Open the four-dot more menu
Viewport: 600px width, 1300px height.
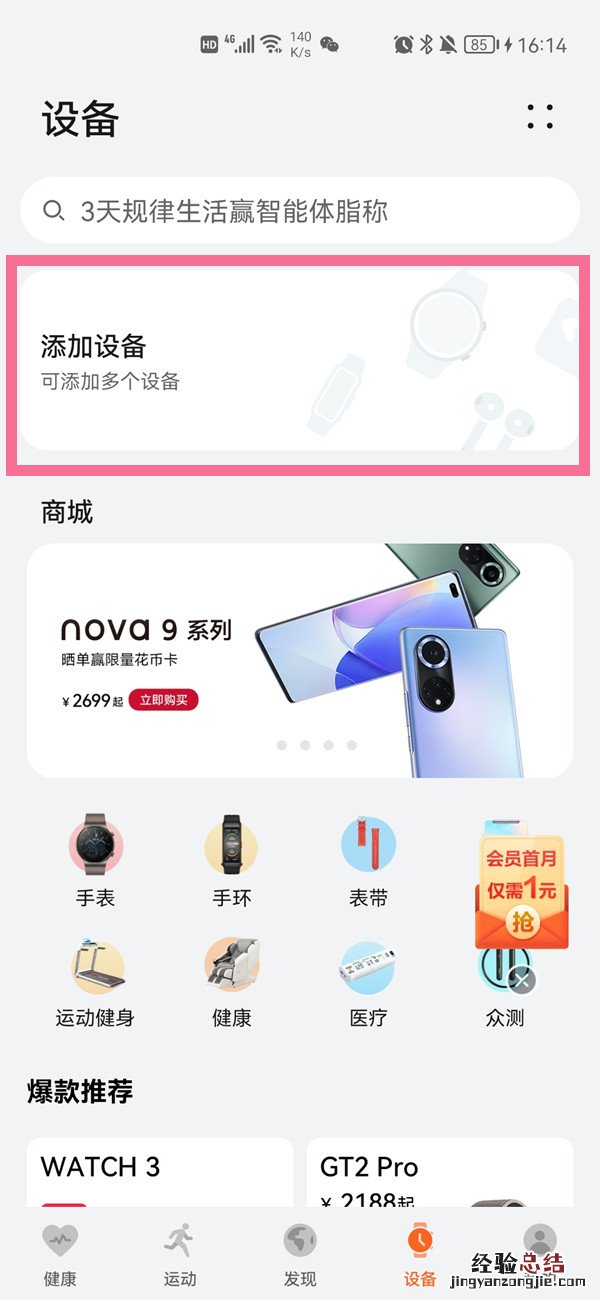(x=540, y=117)
